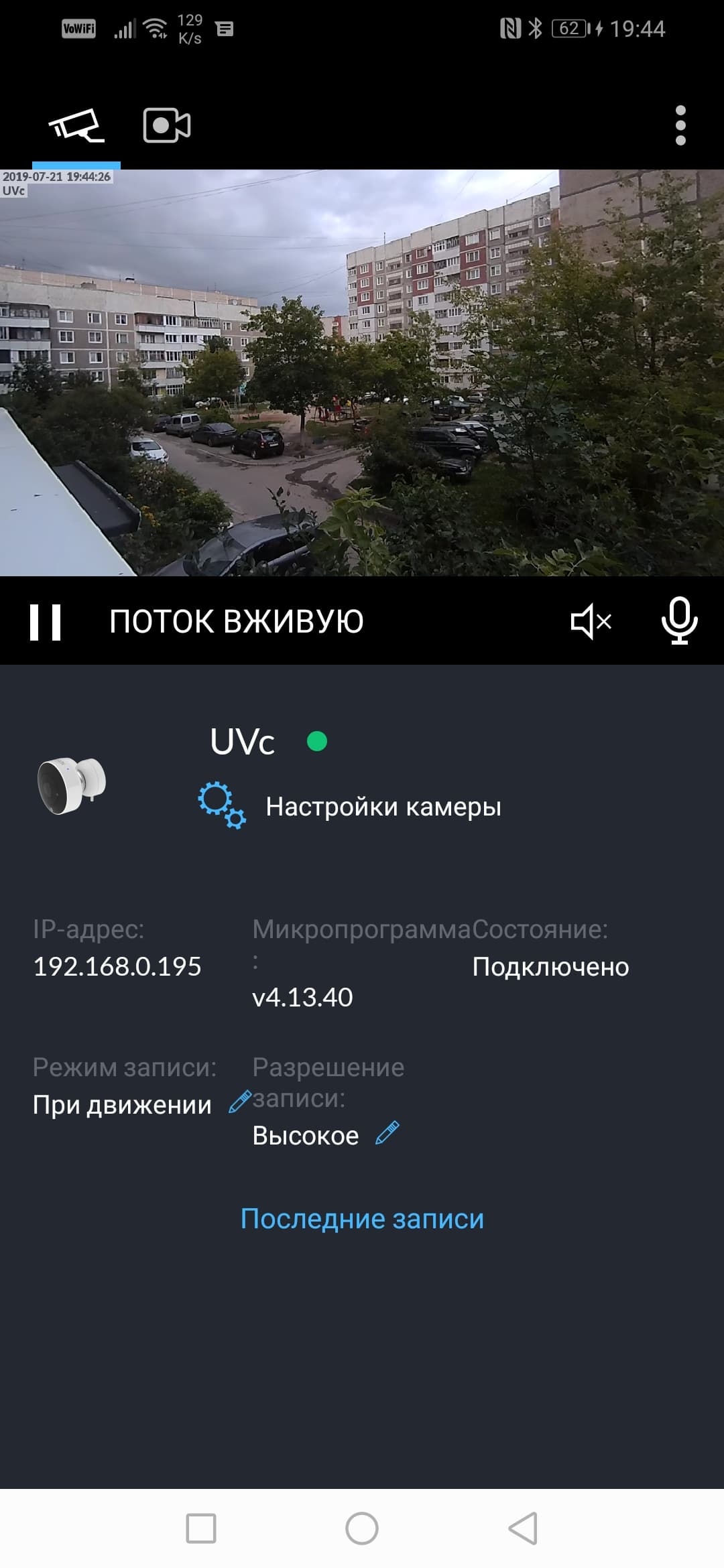The width and height of the screenshot is (724, 1568).
Task: Open Настройки камеры settings
Action: (382, 807)
